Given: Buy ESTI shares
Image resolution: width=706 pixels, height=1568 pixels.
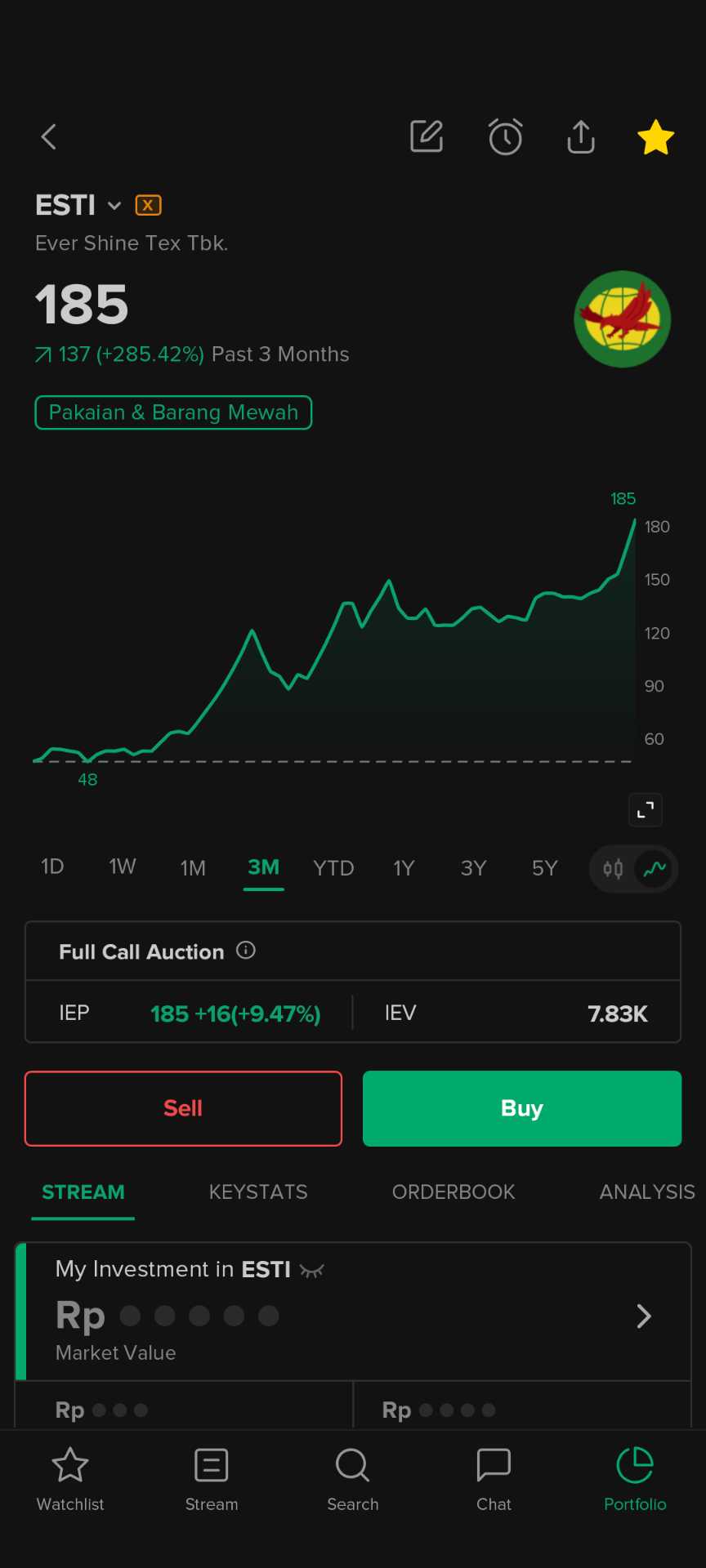Looking at the screenshot, I should (521, 1108).
